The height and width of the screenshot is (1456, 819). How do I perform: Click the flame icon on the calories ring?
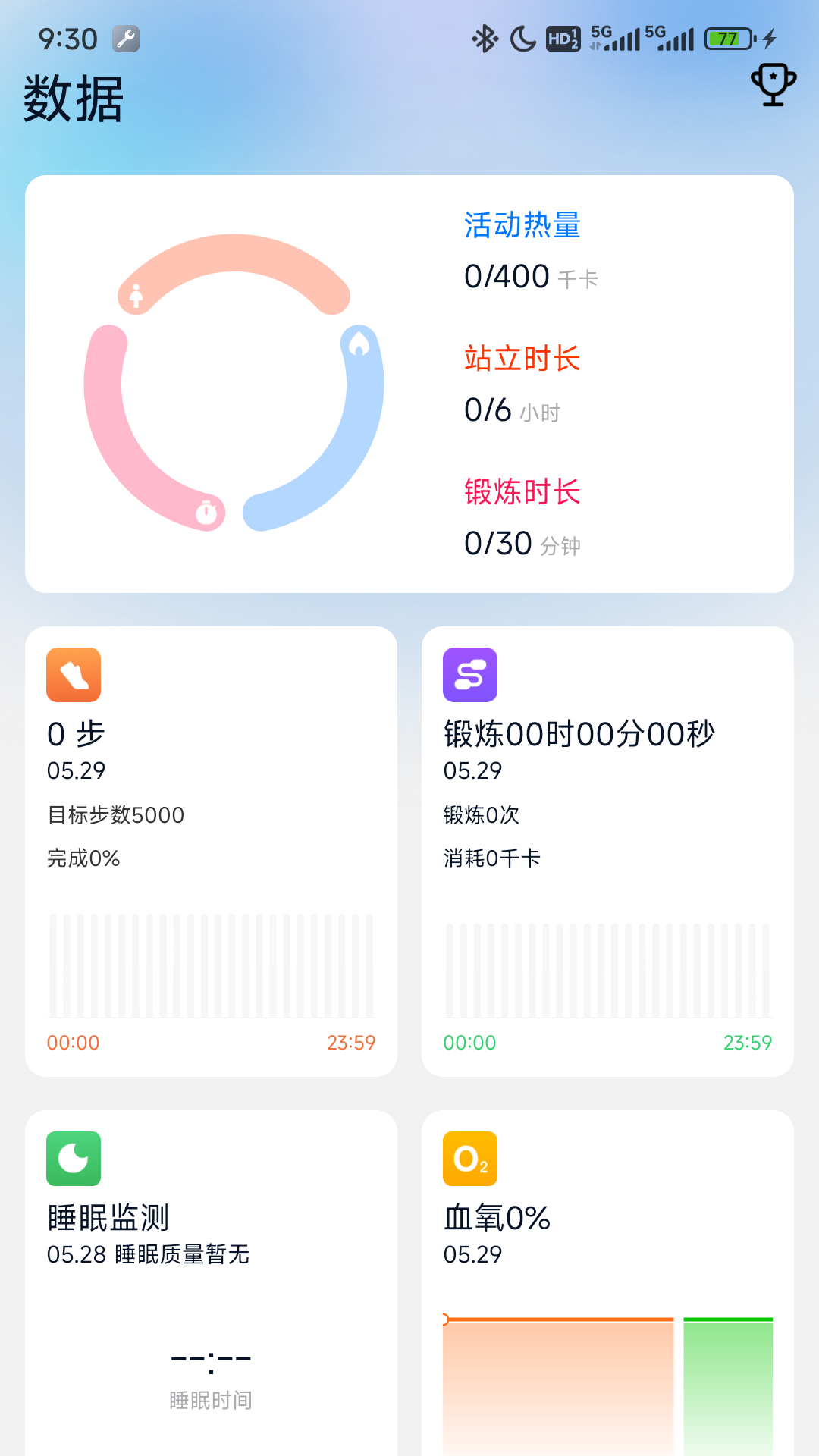(359, 344)
